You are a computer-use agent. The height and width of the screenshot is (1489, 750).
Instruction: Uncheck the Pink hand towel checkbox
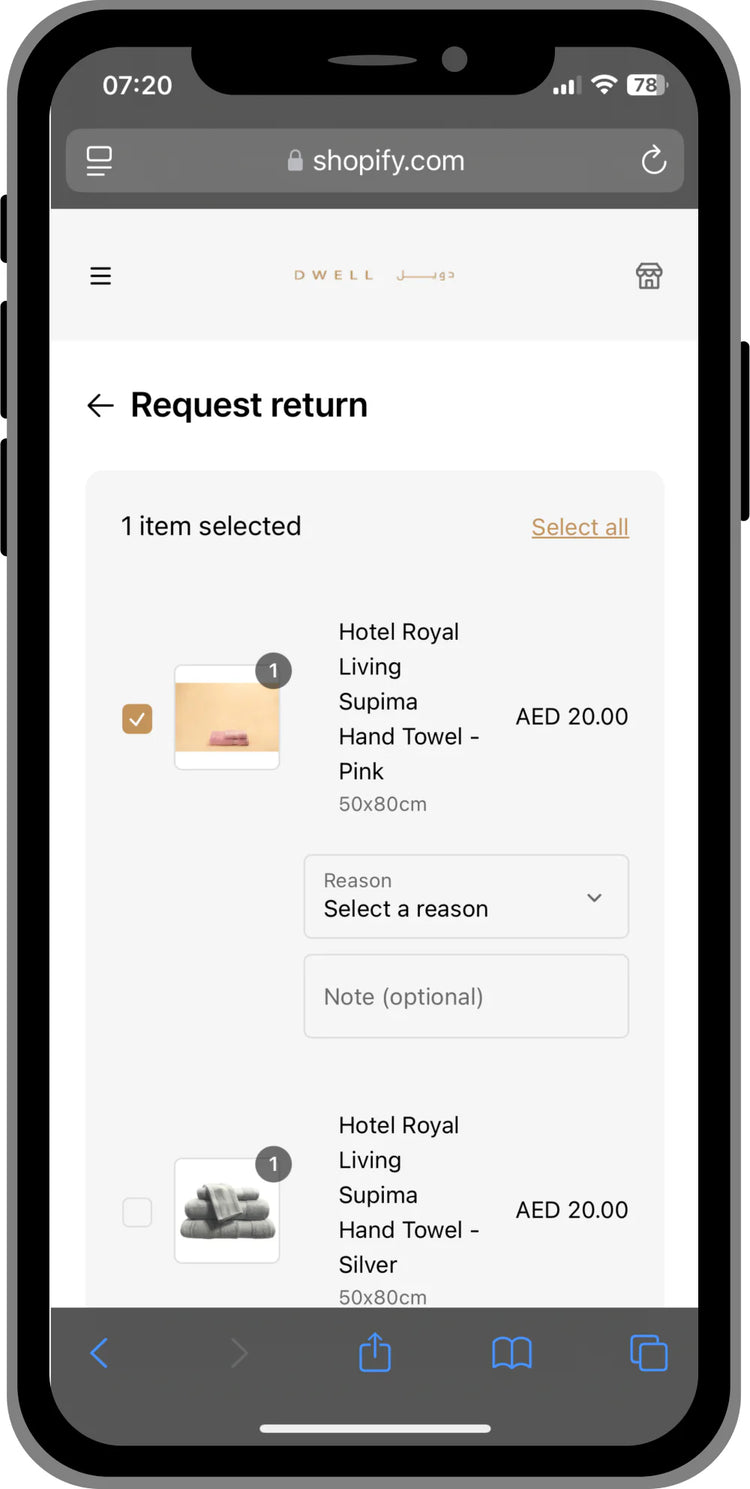point(137,718)
